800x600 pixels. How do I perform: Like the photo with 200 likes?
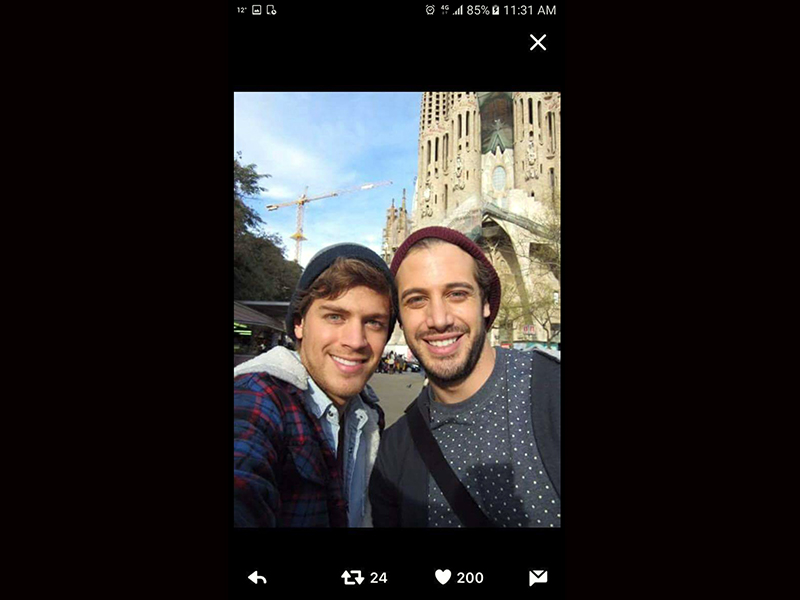(443, 577)
